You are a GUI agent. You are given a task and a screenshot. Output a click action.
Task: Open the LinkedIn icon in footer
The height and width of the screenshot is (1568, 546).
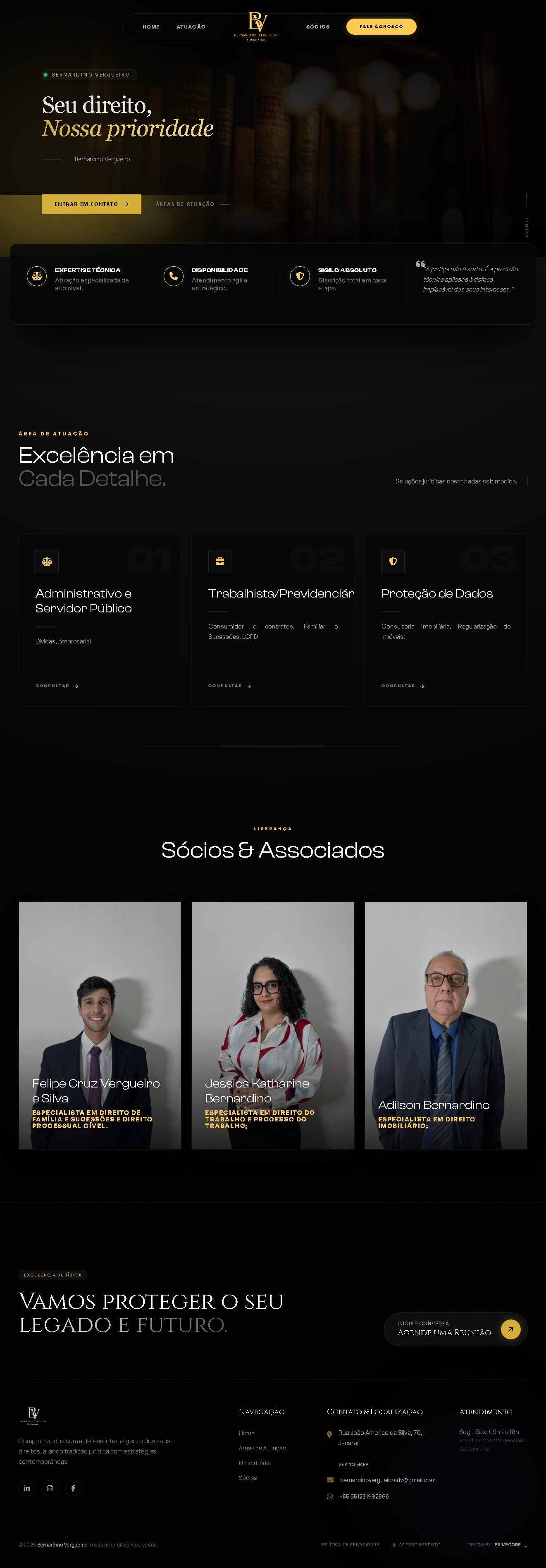click(x=27, y=1488)
